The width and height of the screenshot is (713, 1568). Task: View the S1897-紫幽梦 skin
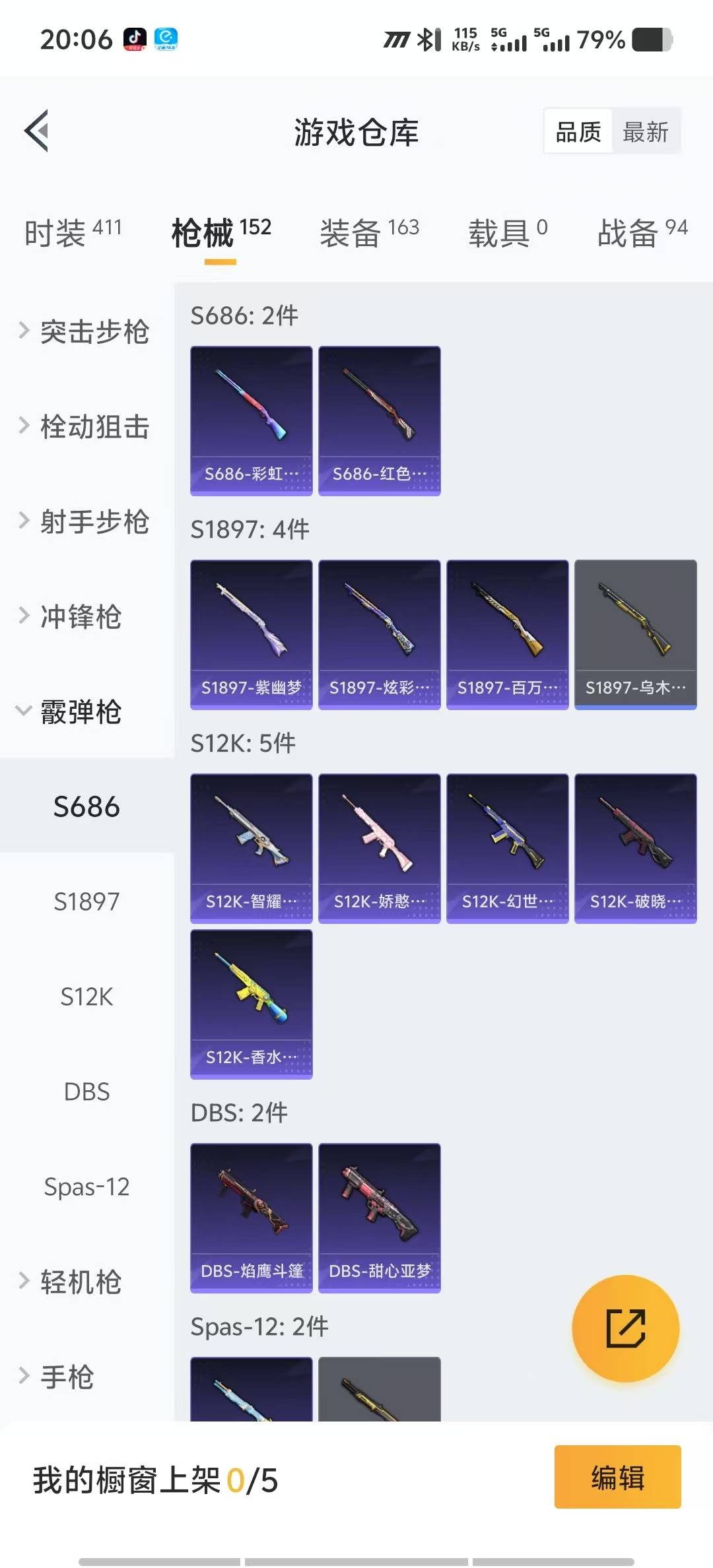251,634
